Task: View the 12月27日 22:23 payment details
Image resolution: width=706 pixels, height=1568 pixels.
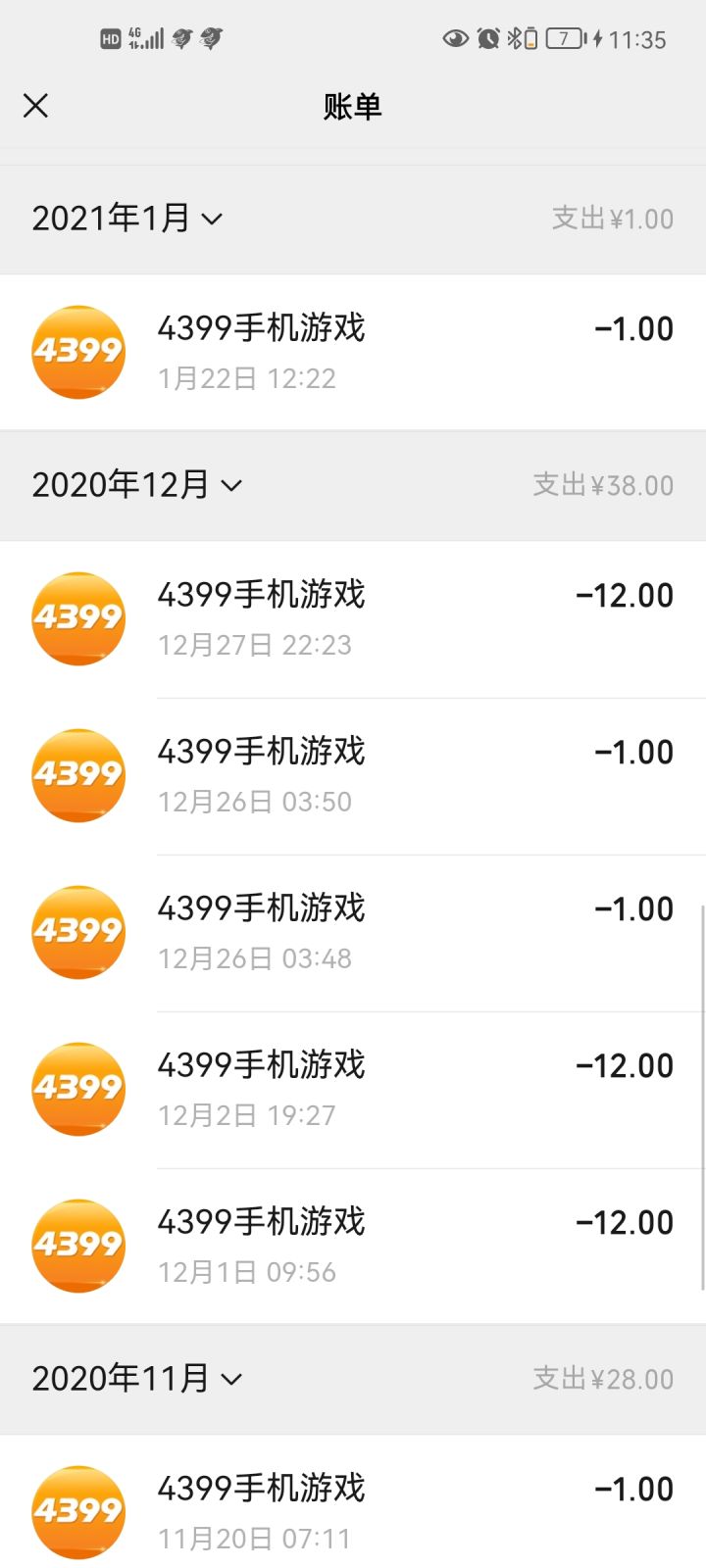Action: pos(353,618)
